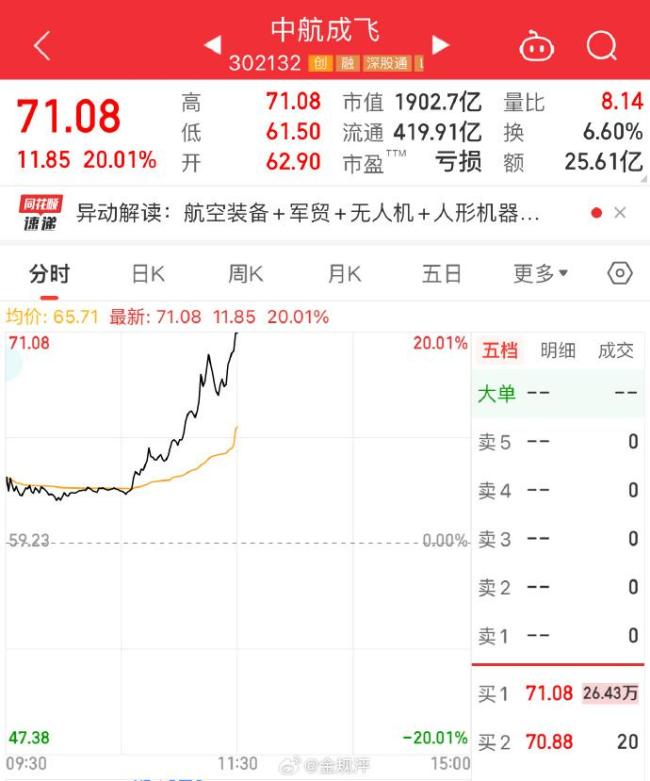650x781 pixels.
Task: Go back using the top-left arrow
Action: [x=42, y=45]
